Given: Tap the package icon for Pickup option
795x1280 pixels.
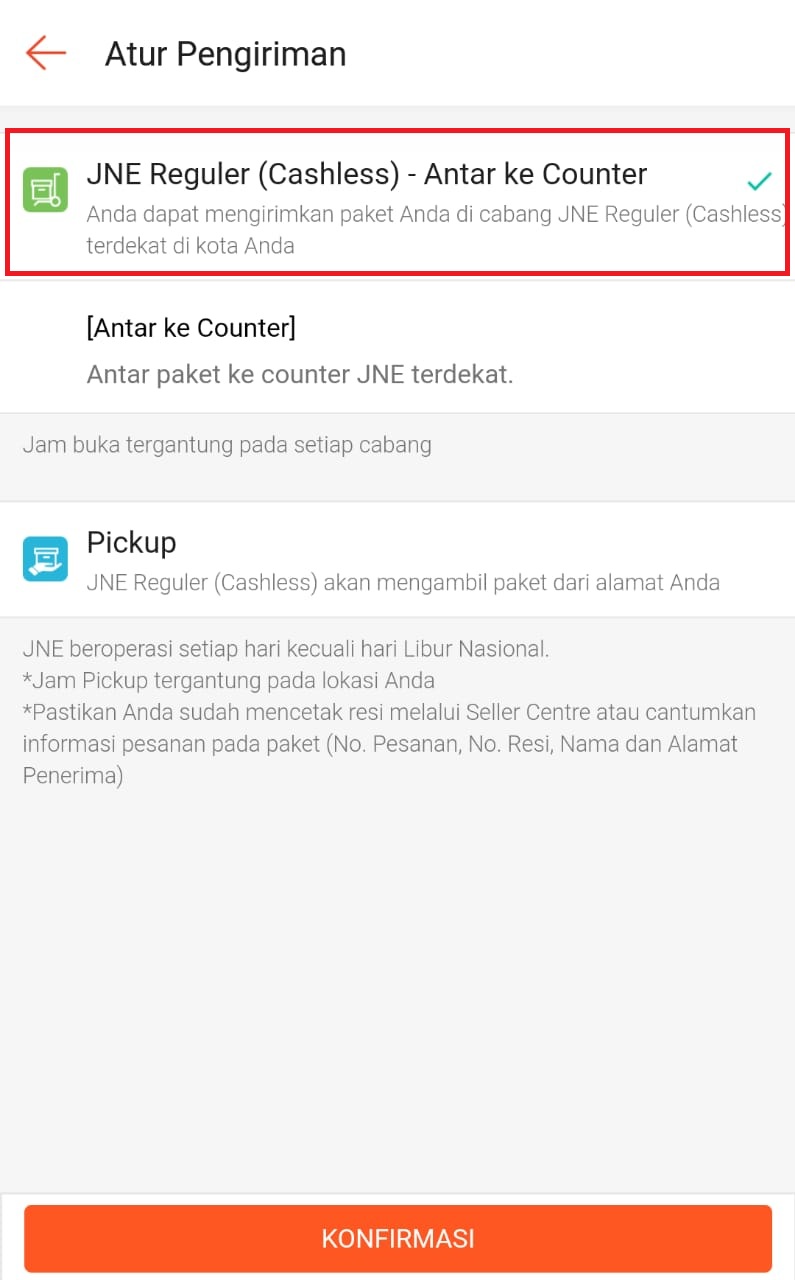Looking at the screenshot, I should 44,553.
